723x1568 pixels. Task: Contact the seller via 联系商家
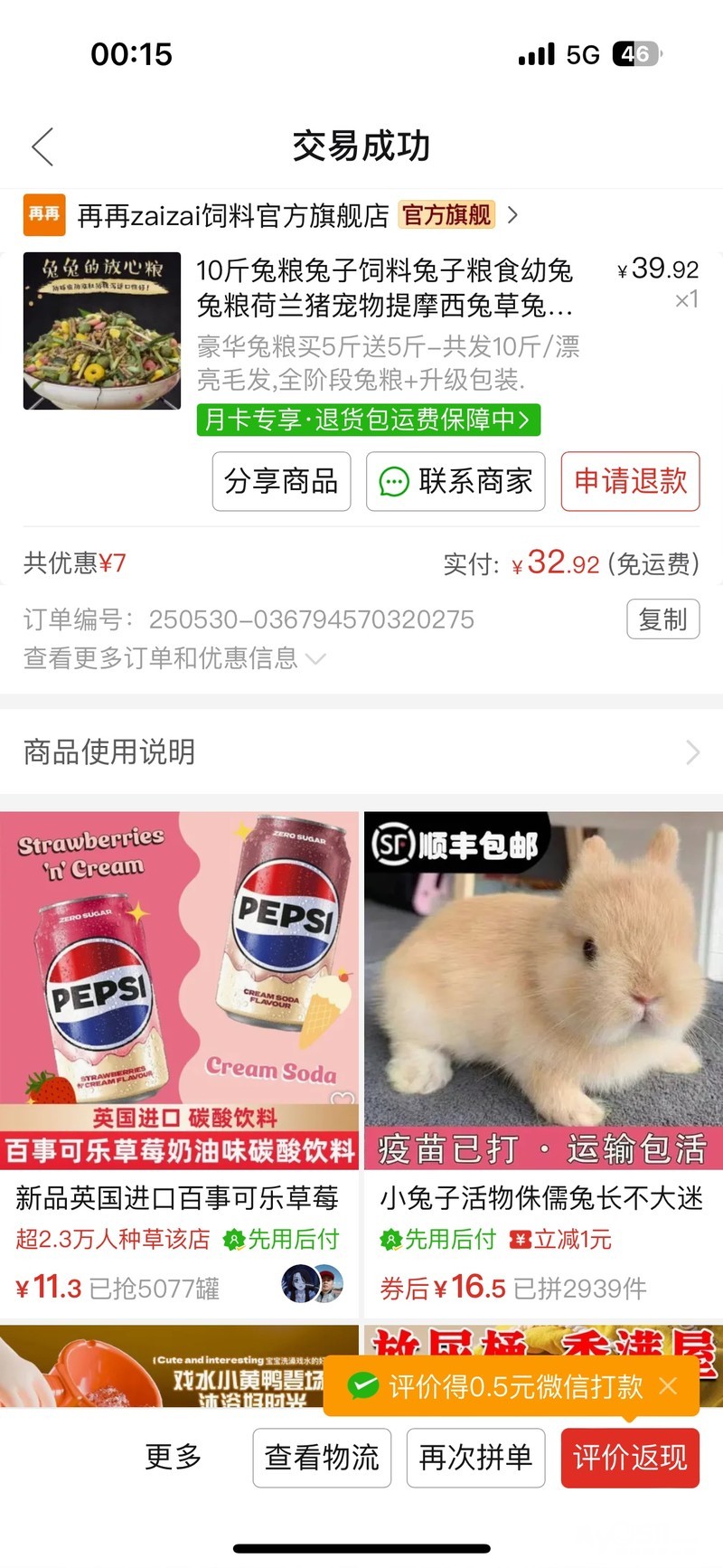(x=455, y=481)
